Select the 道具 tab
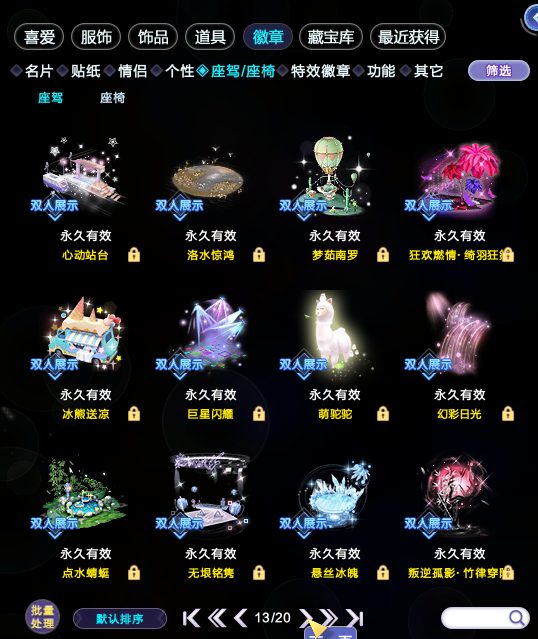Image resolution: width=538 pixels, height=639 pixels. click(210, 37)
